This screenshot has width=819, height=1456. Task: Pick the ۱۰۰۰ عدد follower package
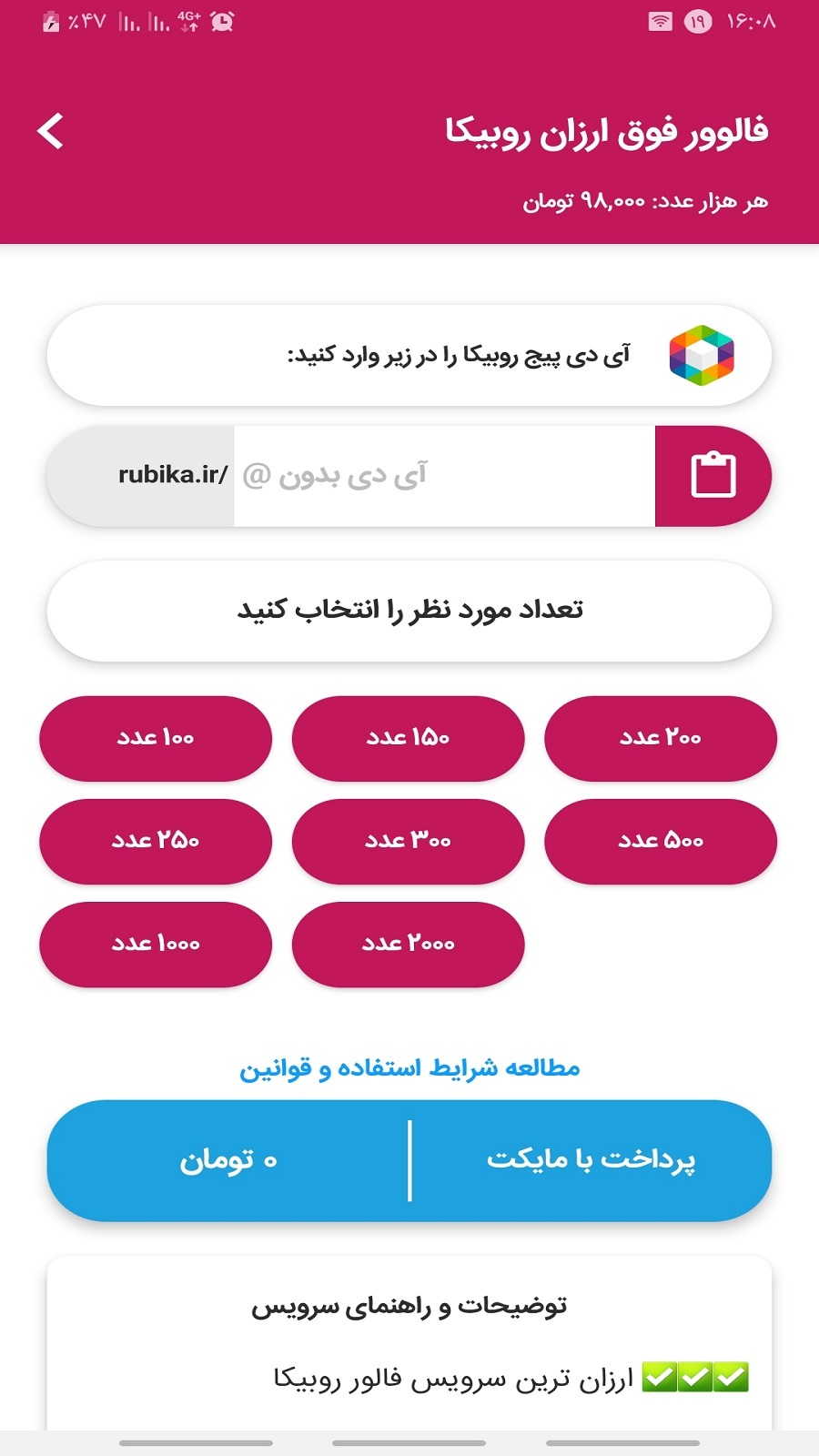tap(155, 945)
